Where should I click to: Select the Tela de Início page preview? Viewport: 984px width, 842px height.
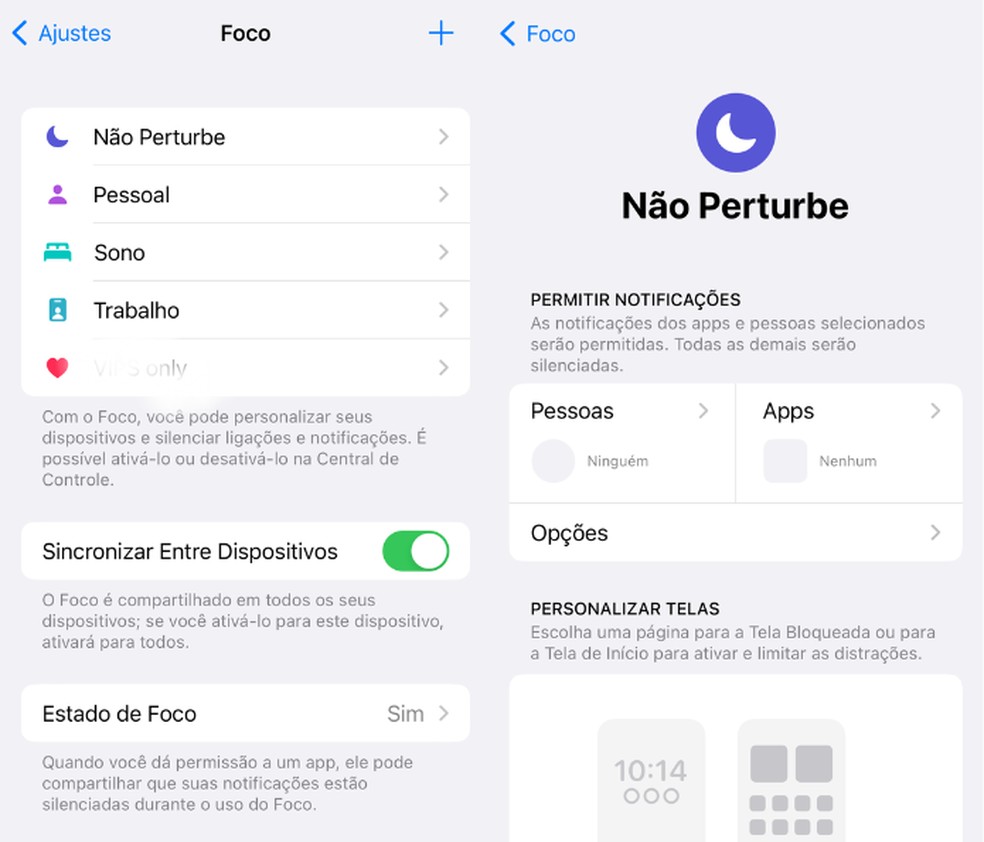point(791,780)
